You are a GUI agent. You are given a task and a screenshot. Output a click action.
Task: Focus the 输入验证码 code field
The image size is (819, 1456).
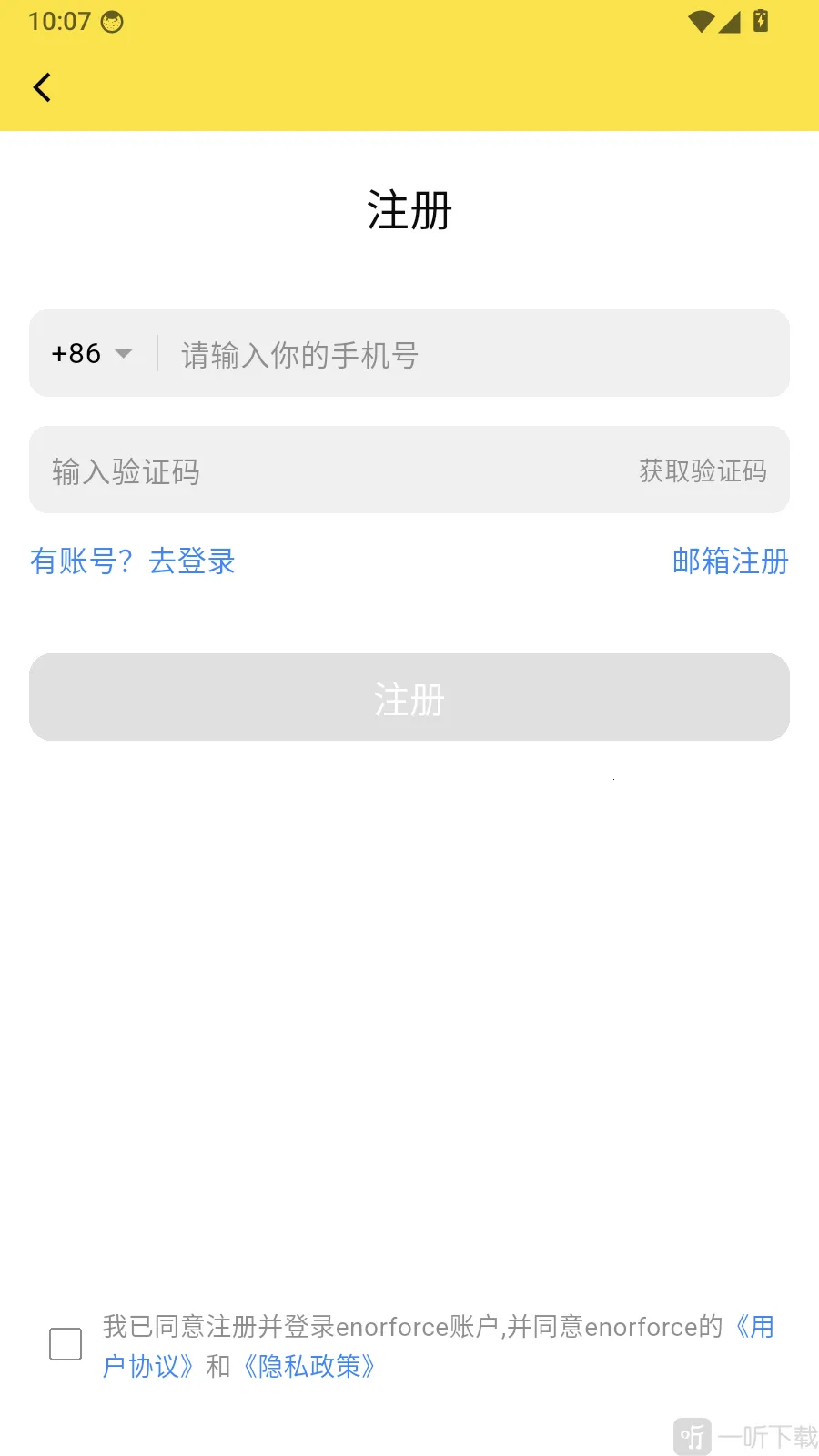click(328, 470)
